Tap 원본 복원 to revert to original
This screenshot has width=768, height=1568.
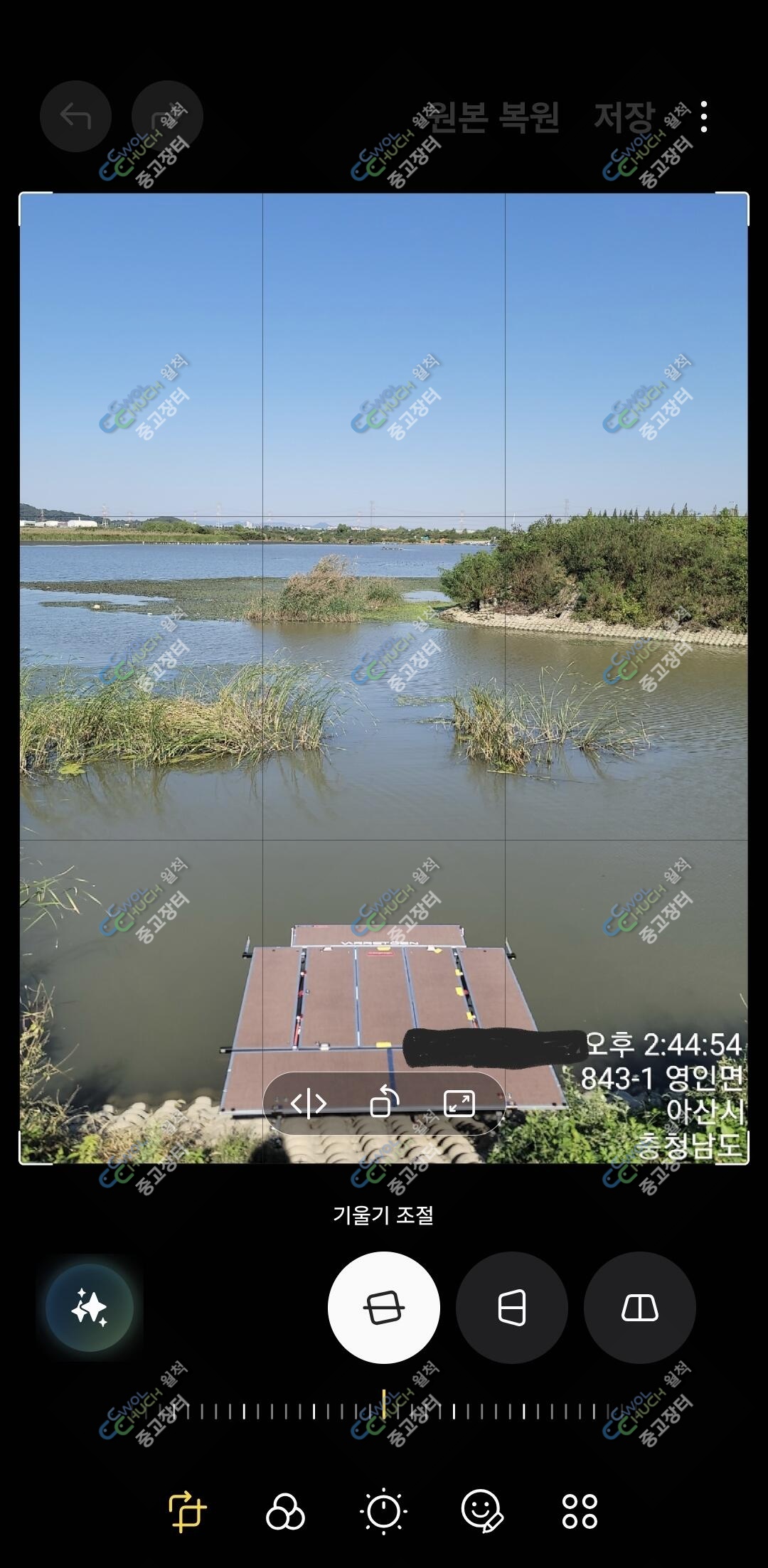494,117
